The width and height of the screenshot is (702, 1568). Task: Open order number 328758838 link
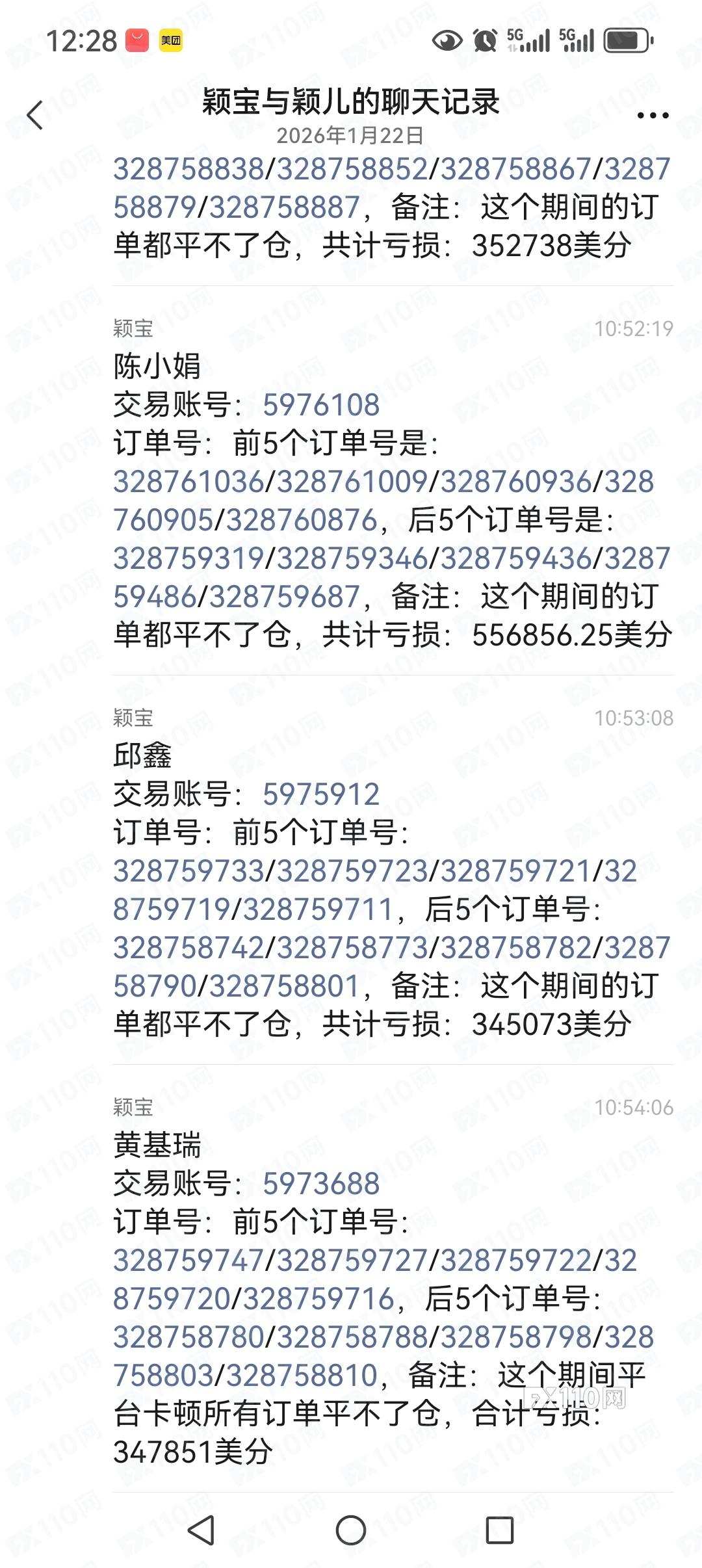point(188,169)
